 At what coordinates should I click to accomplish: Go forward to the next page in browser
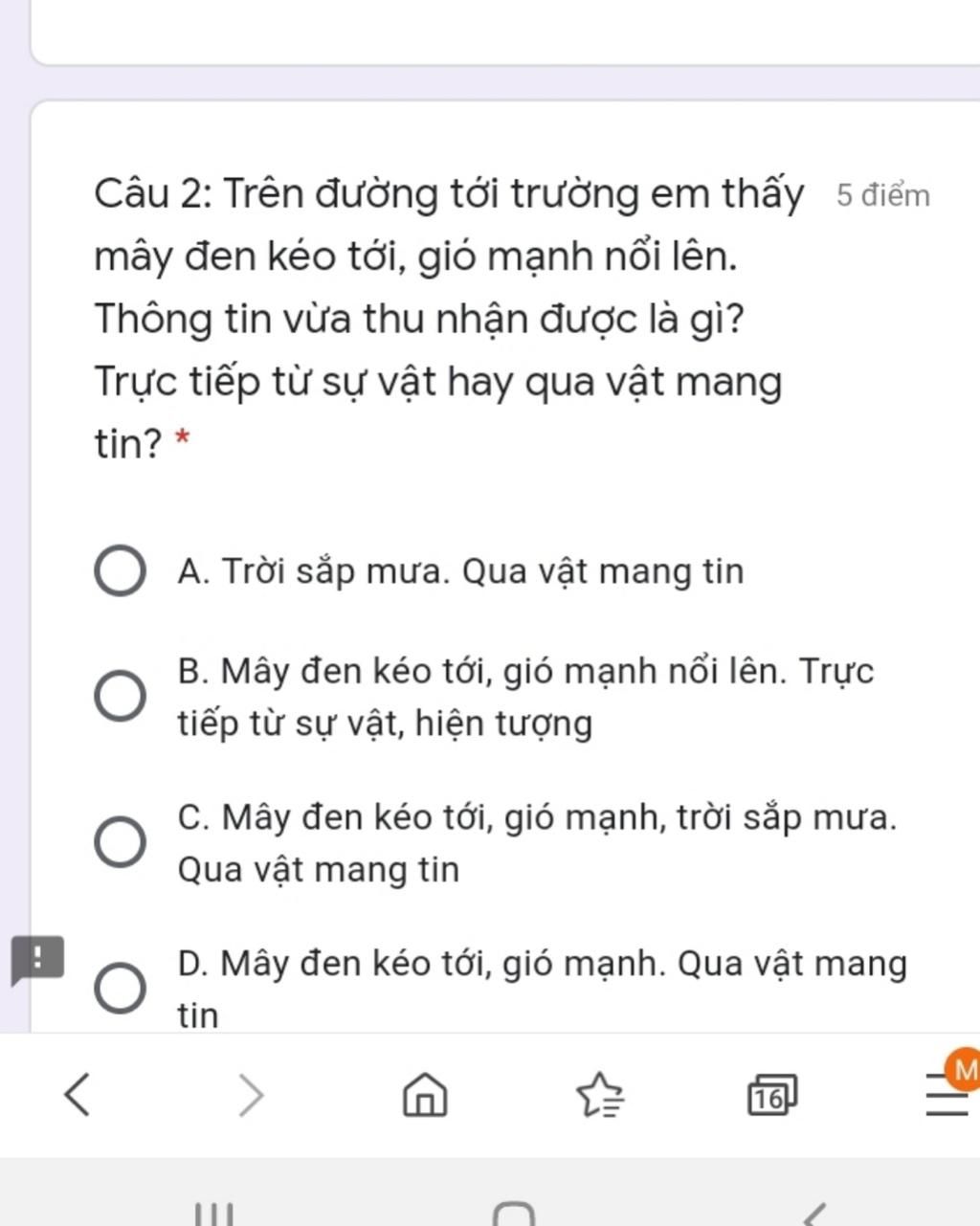click(250, 1094)
